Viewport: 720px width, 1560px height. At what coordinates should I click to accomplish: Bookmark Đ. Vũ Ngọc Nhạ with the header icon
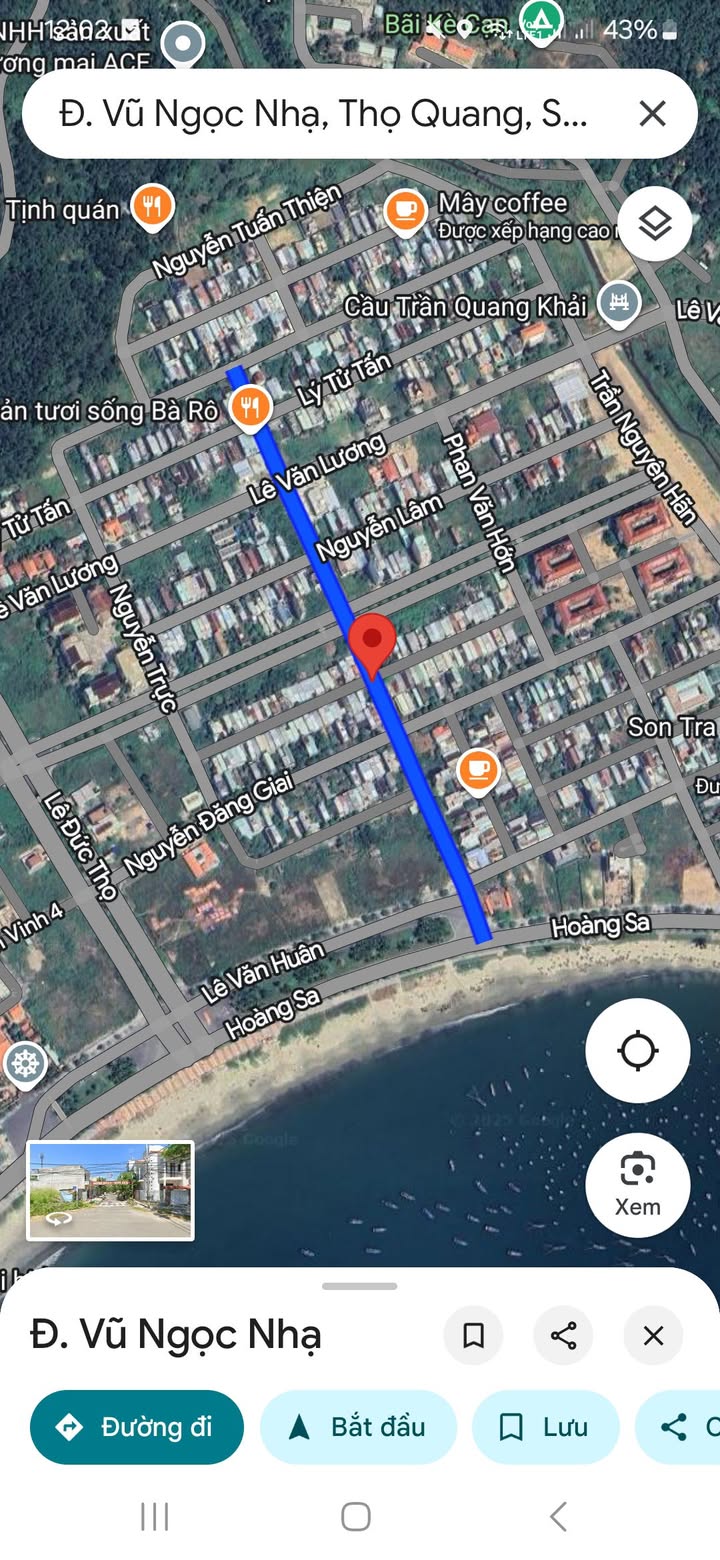[473, 1335]
